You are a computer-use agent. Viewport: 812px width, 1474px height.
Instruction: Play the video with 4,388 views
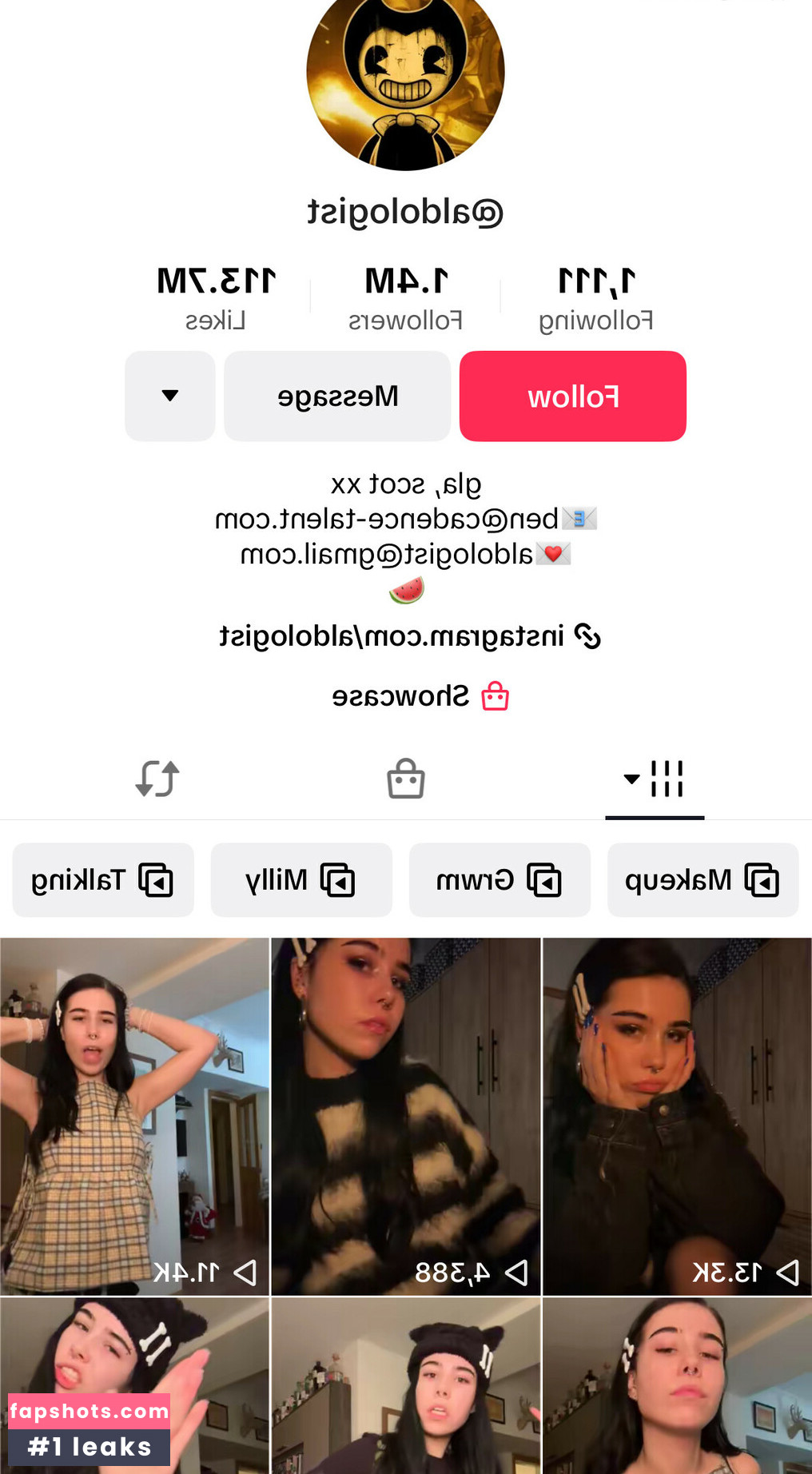tap(406, 1115)
